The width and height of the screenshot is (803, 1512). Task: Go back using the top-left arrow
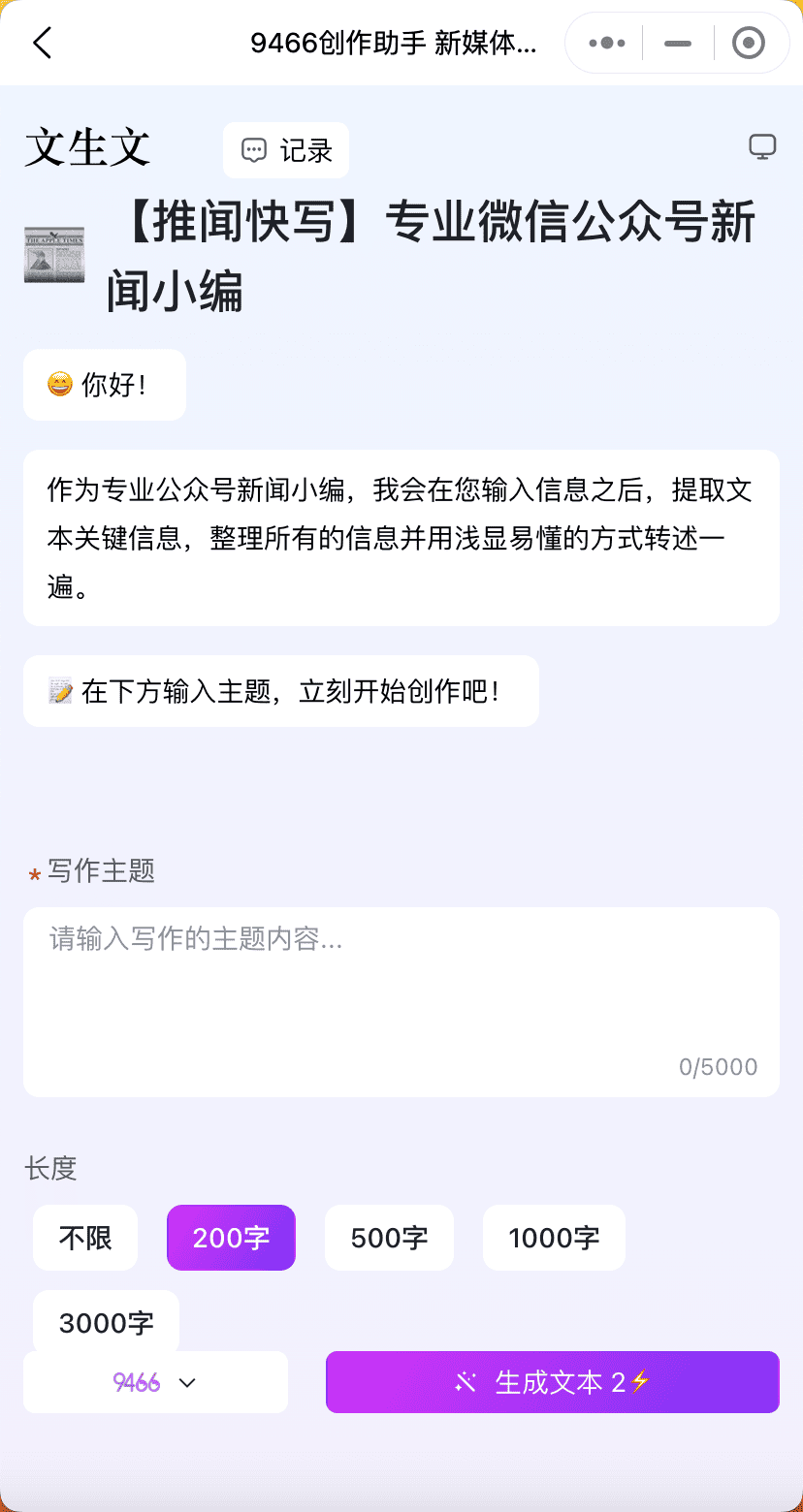click(42, 43)
